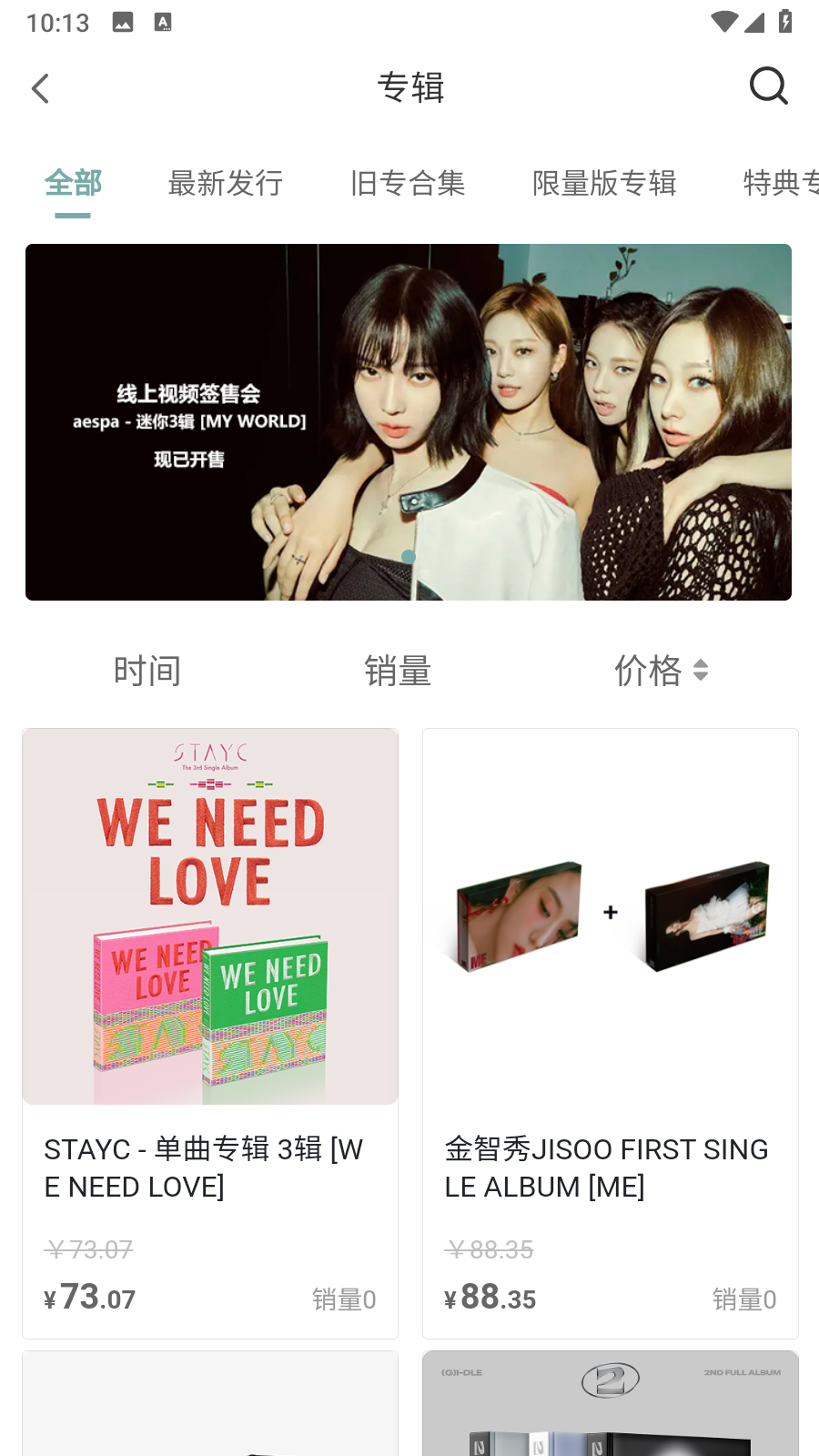The width and height of the screenshot is (819, 1456).
Task: Sort albums by 销量
Action: point(398,671)
